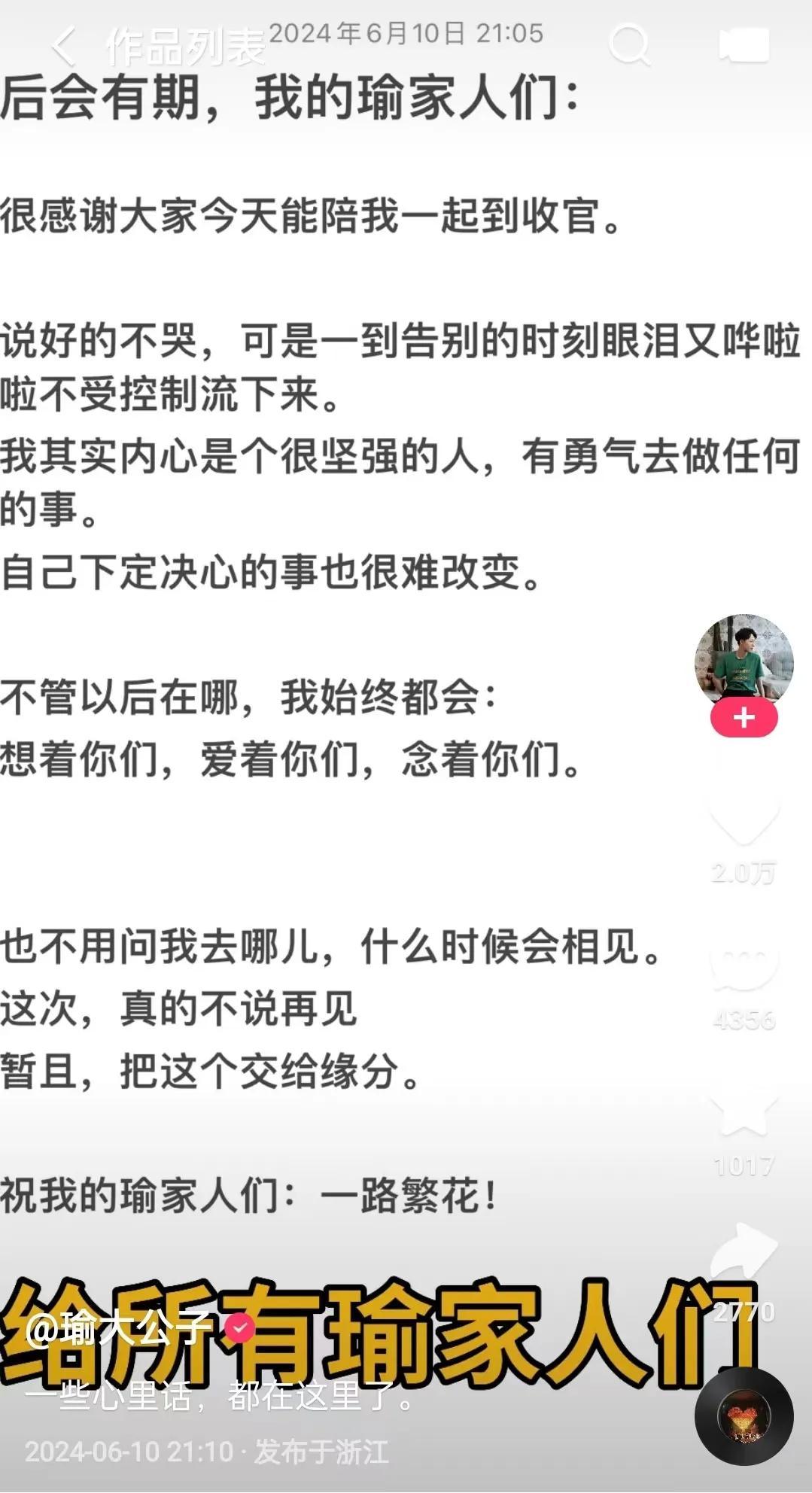This screenshot has height=1493, width=812.
Task: Open the camera icon at top right
Action: [x=744, y=45]
